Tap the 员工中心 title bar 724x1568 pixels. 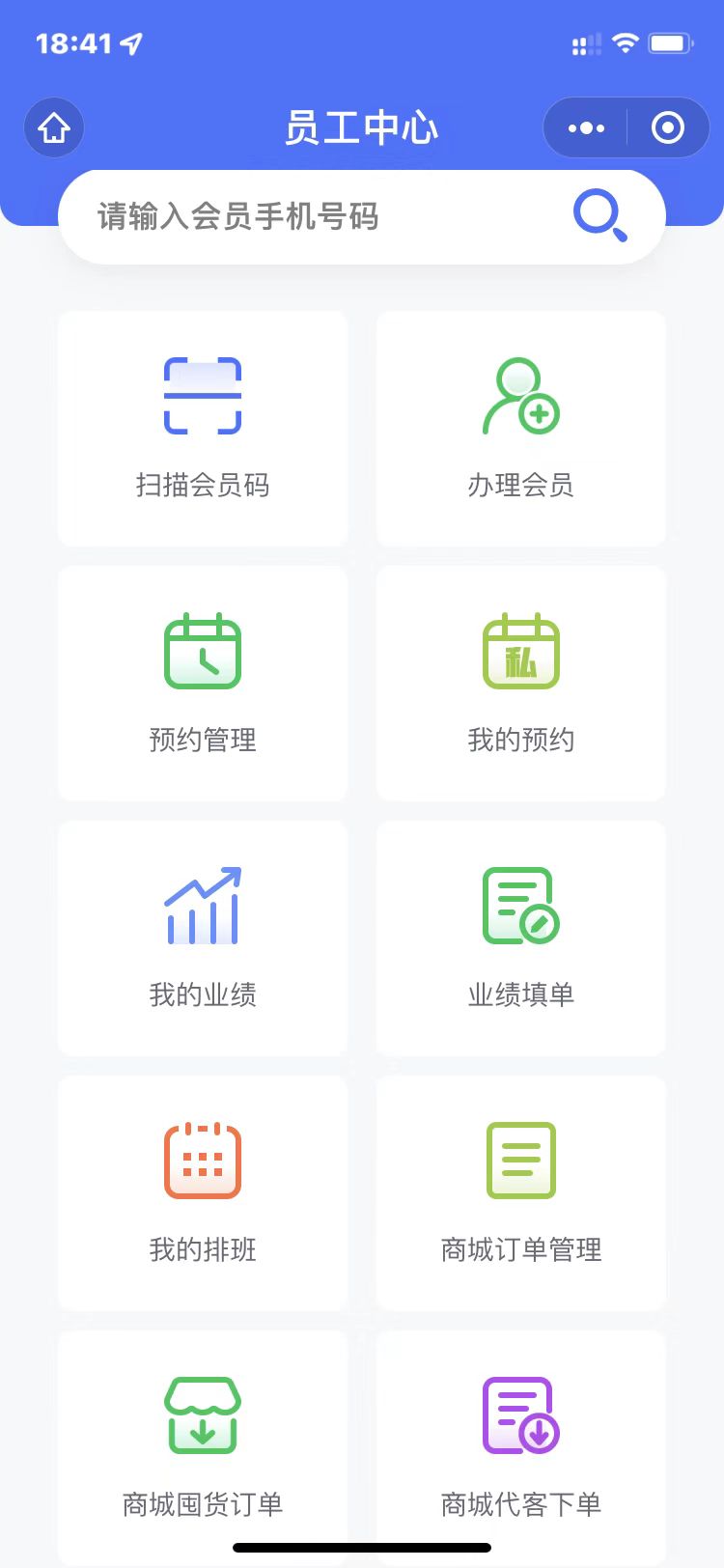point(362,127)
